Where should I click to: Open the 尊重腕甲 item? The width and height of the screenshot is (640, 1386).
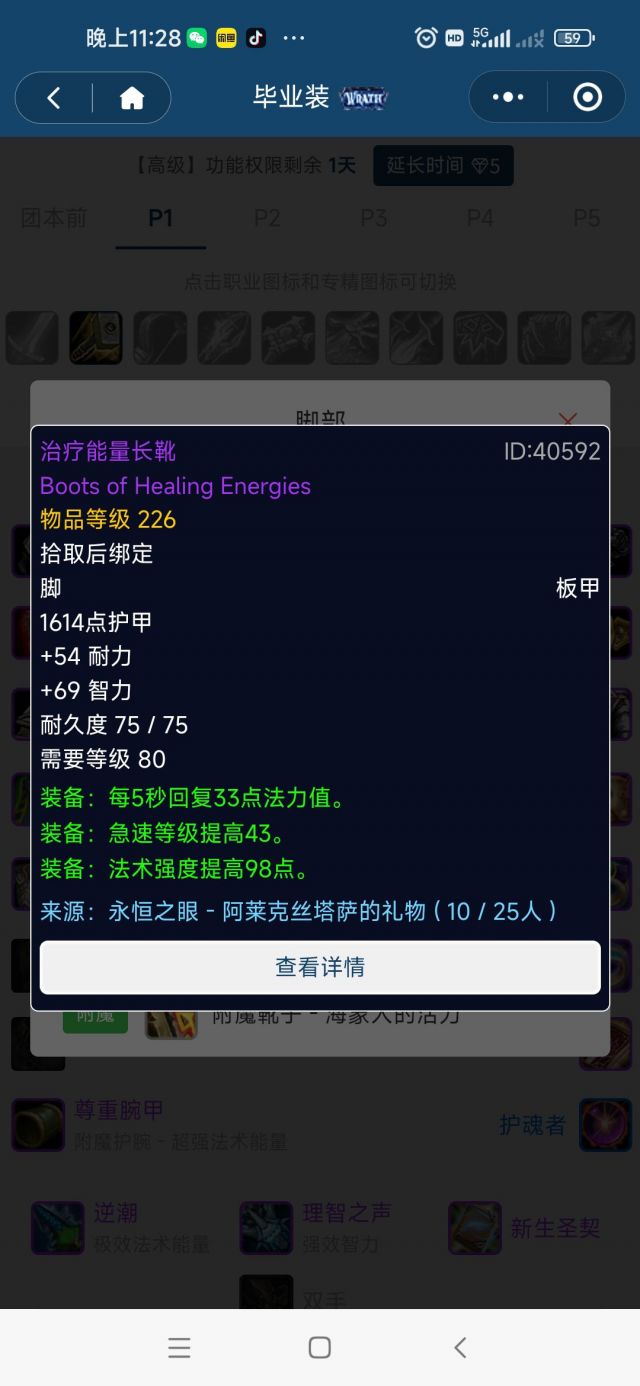tap(118, 1110)
